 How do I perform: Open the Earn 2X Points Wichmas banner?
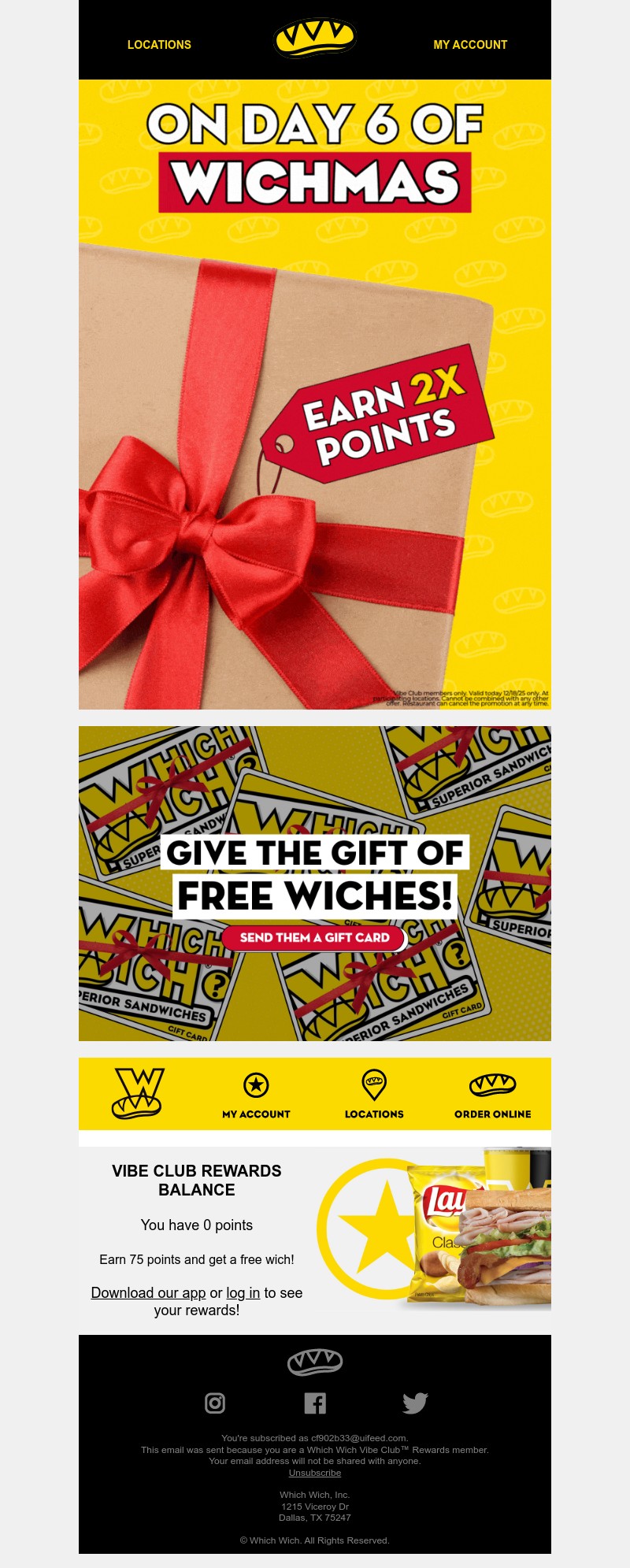pos(315,394)
